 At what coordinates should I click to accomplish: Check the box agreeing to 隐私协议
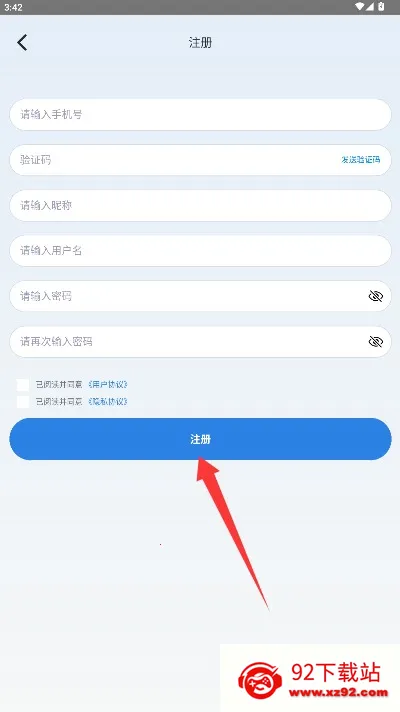(23, 401)
